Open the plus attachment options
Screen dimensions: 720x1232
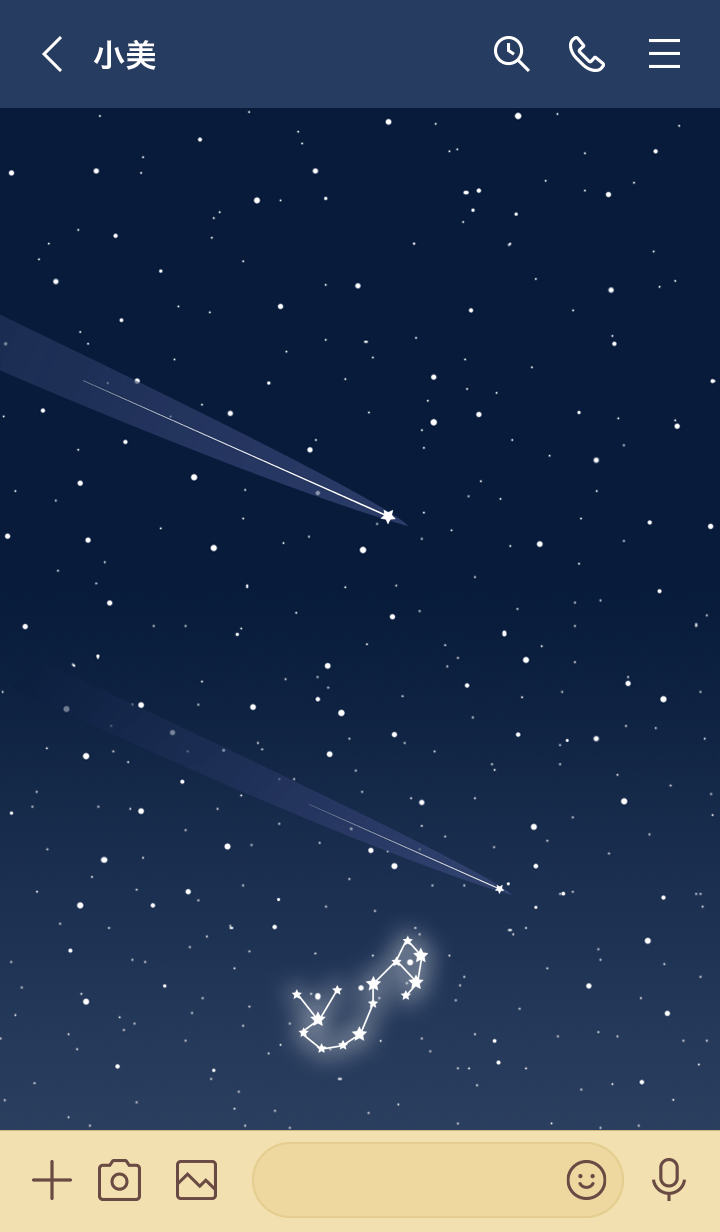[x=52, y=1180]
